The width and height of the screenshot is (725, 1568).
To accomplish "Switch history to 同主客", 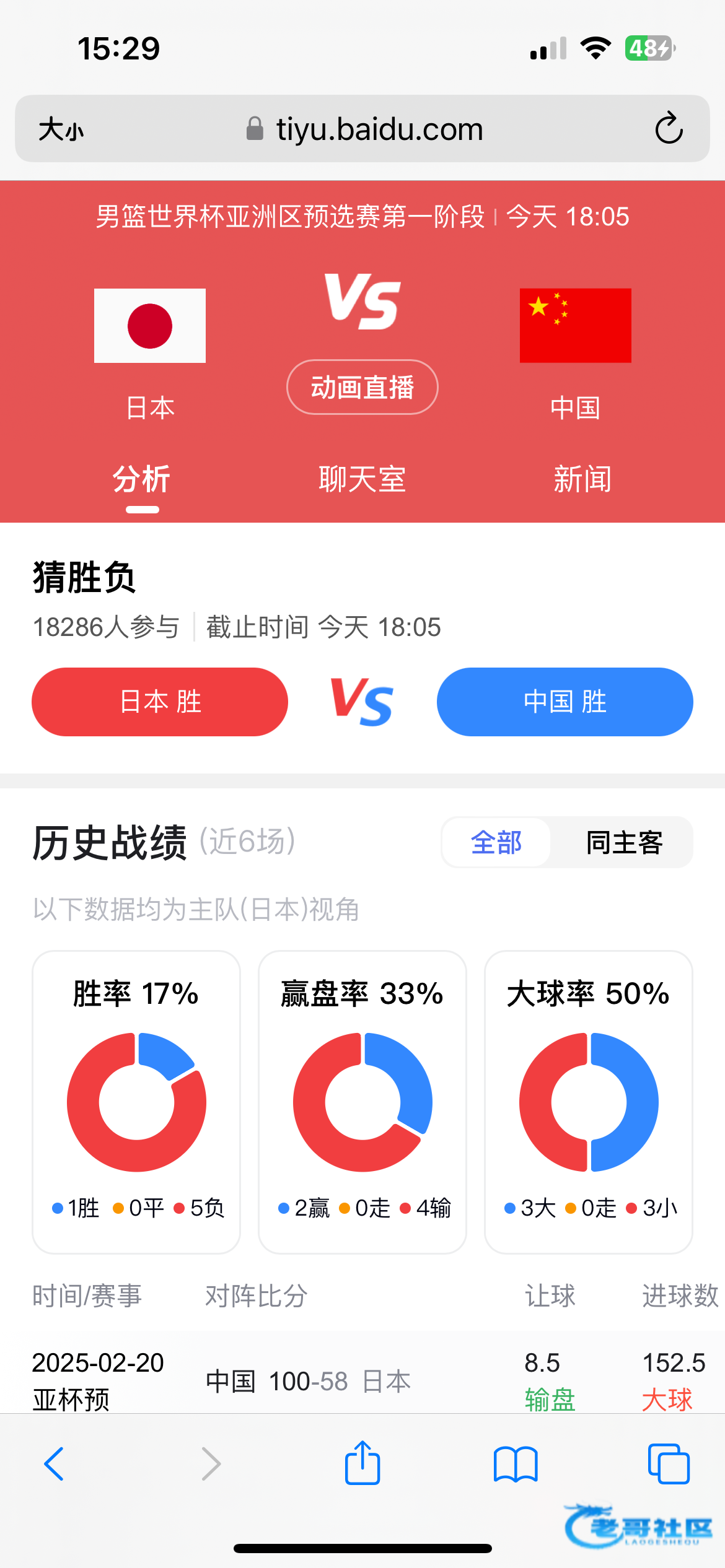I will [624, 842].
